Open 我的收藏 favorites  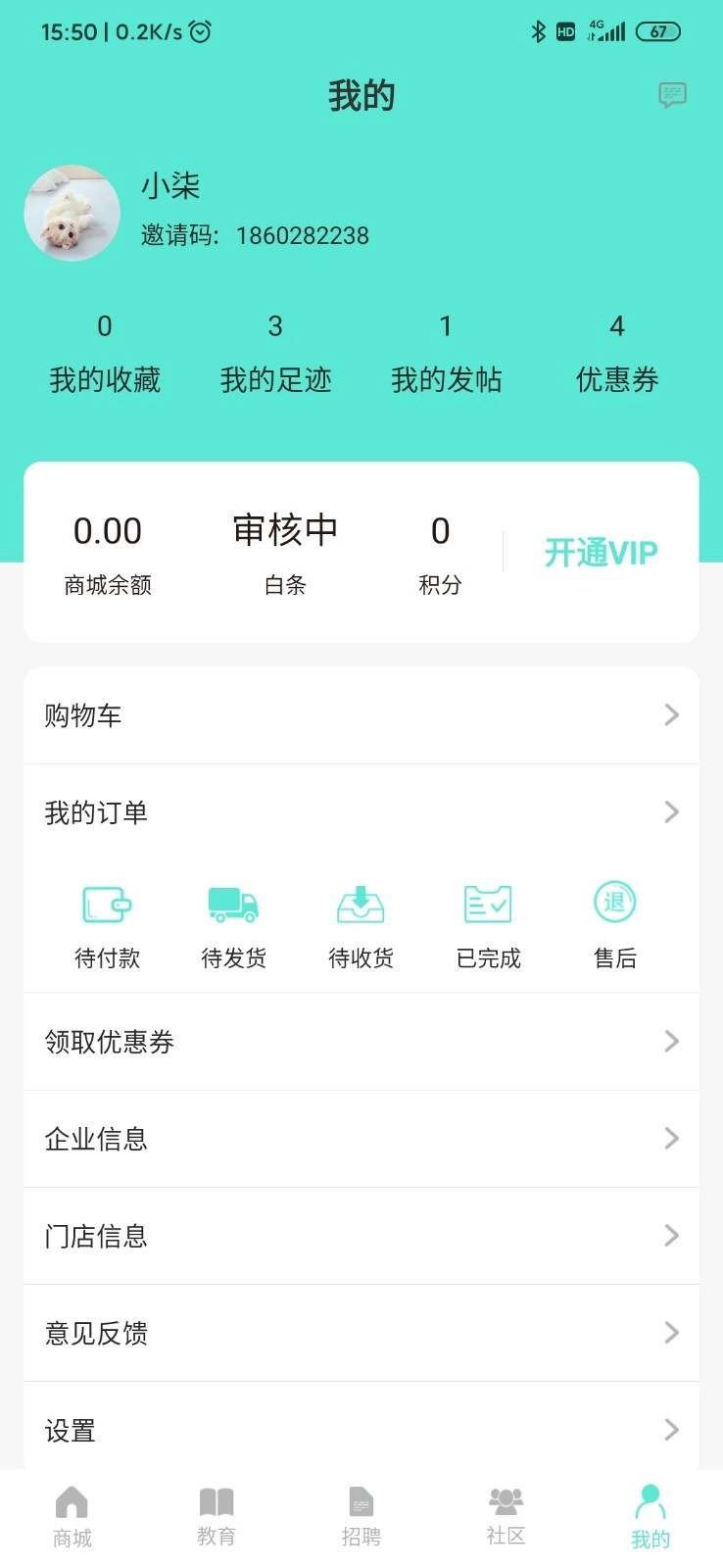[105, 355]
